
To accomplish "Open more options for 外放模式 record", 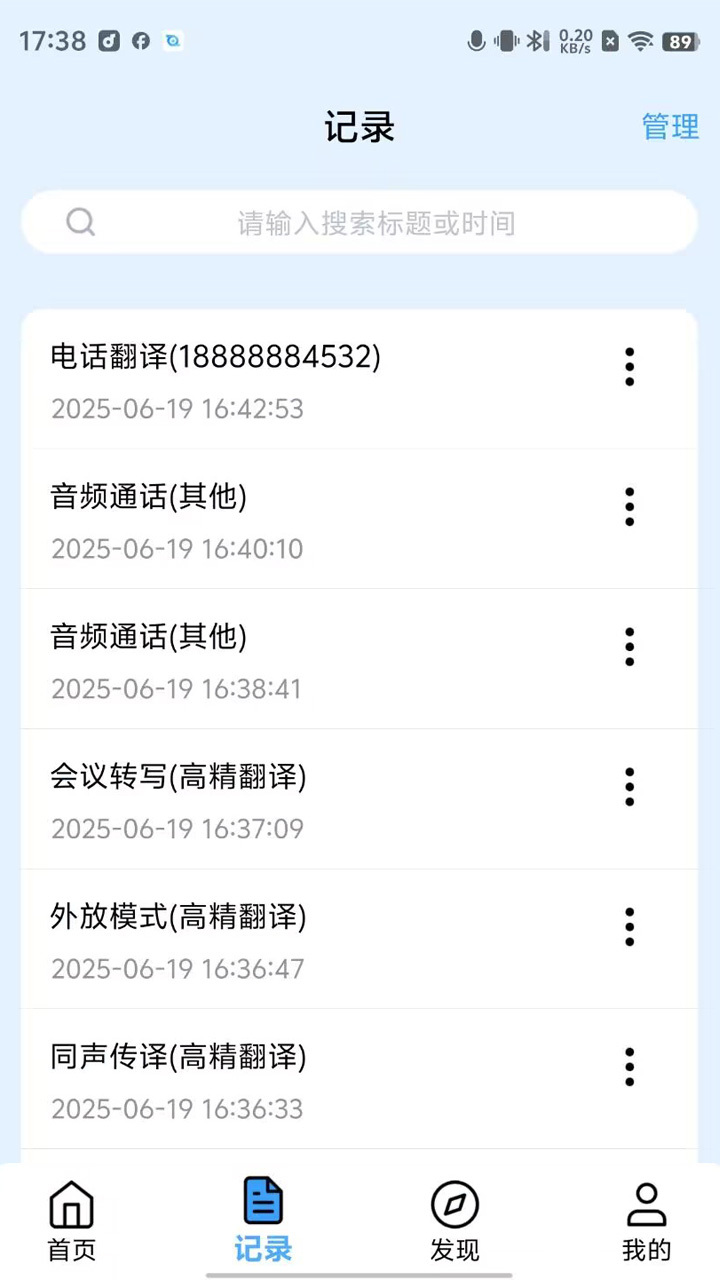I will 629,927.
